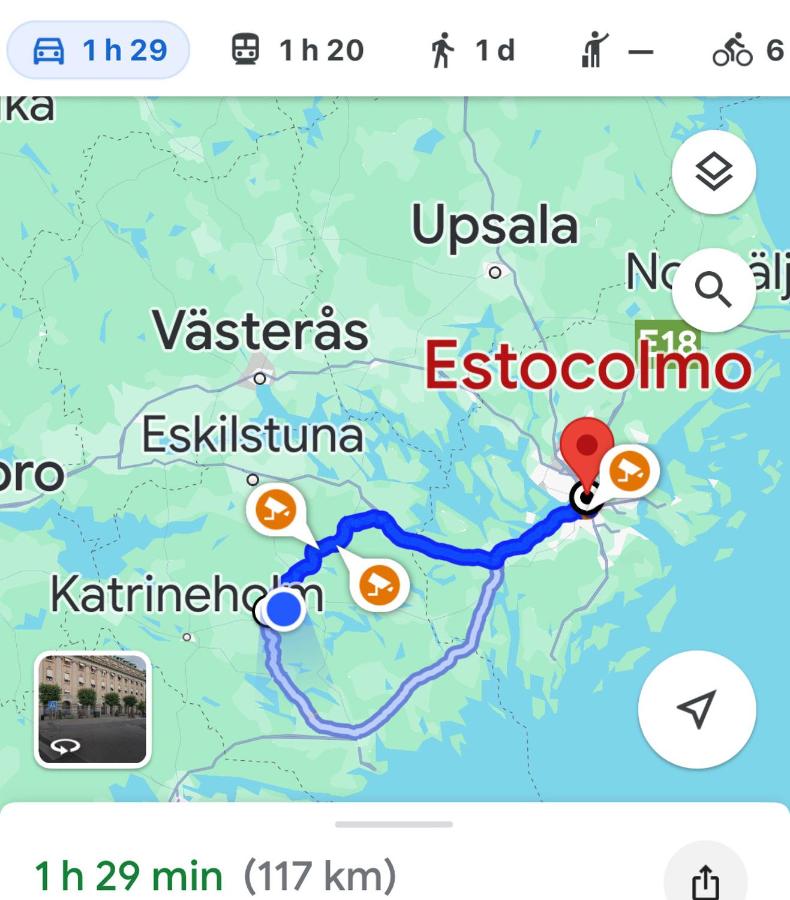Tap the speed camera icon near Estocolmo
Image resolution: width=790 pixels, height=900 pixels.
(x=631, y=469)
